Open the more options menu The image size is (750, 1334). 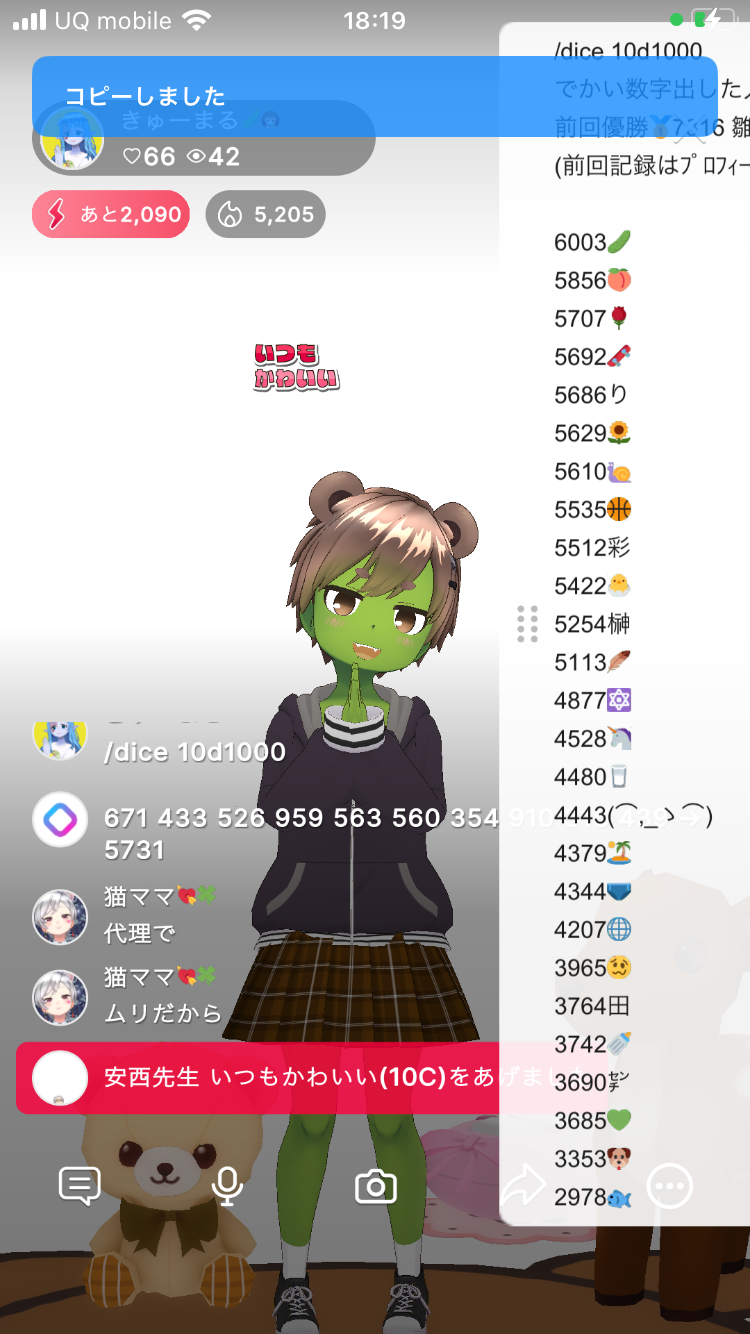pos(669,1187)
